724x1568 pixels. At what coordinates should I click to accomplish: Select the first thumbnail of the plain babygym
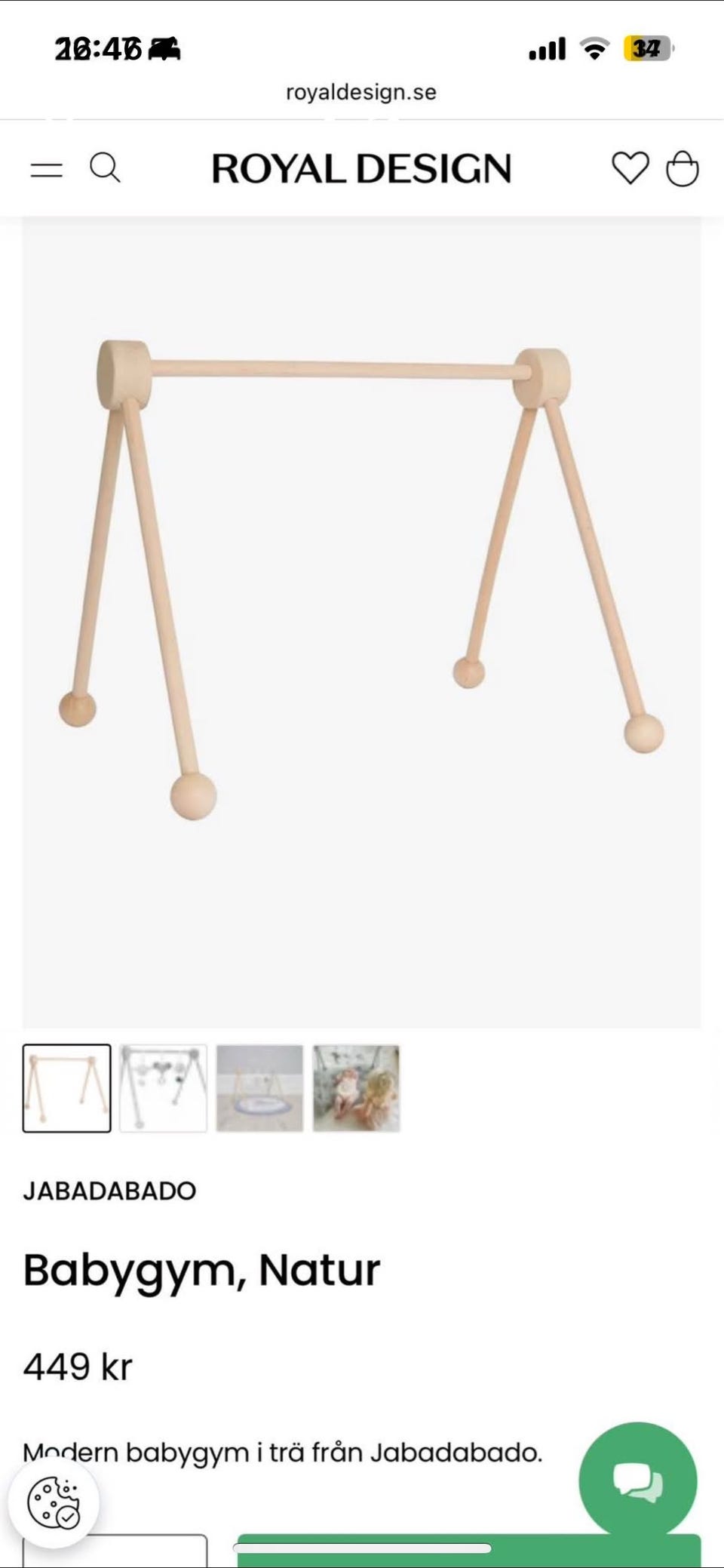66,1088
